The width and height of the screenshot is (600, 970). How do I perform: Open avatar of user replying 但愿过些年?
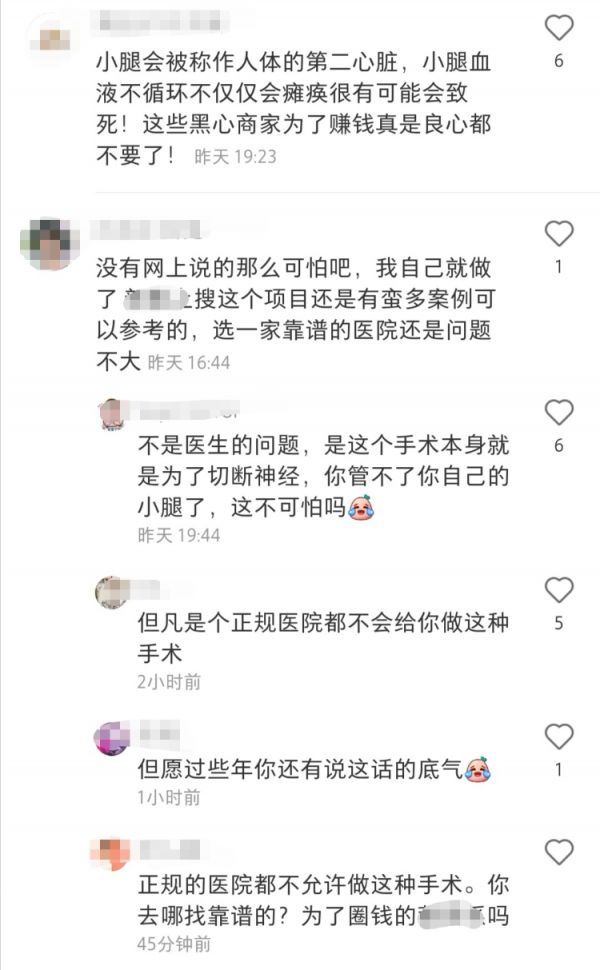[x=112, y=738]
